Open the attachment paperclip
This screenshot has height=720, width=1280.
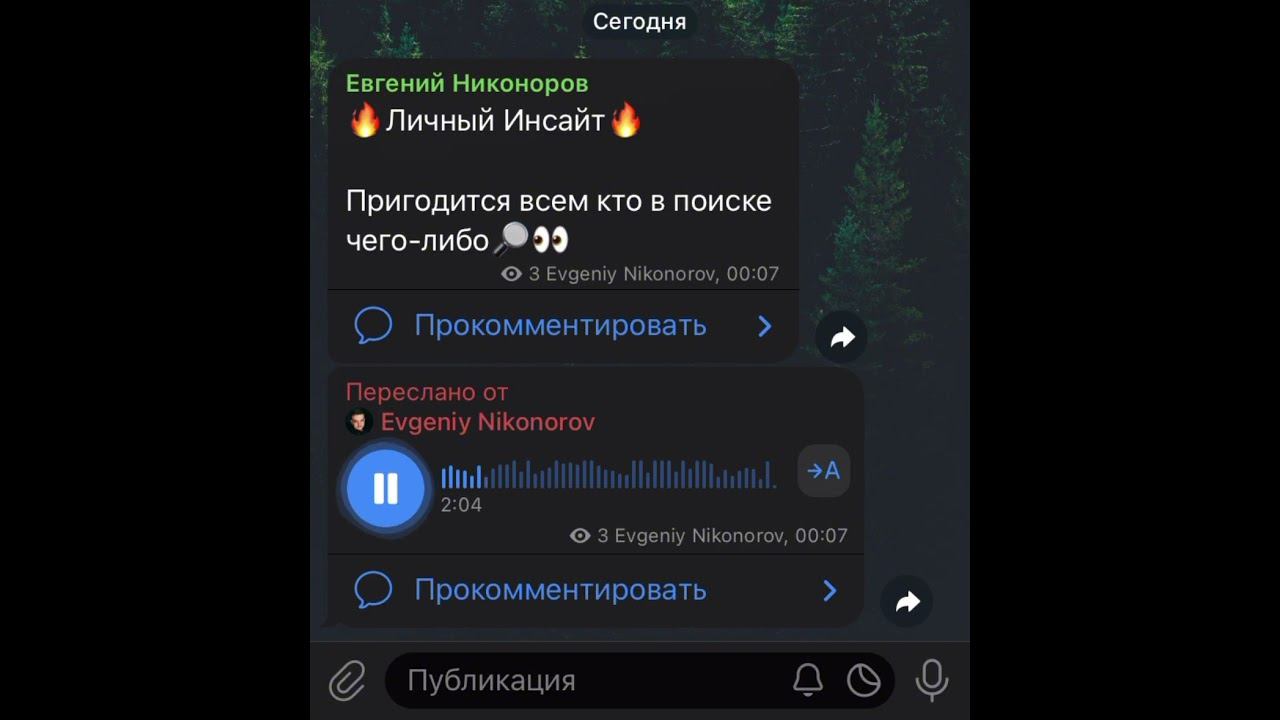pyautogui.click(x=347, y=681)
